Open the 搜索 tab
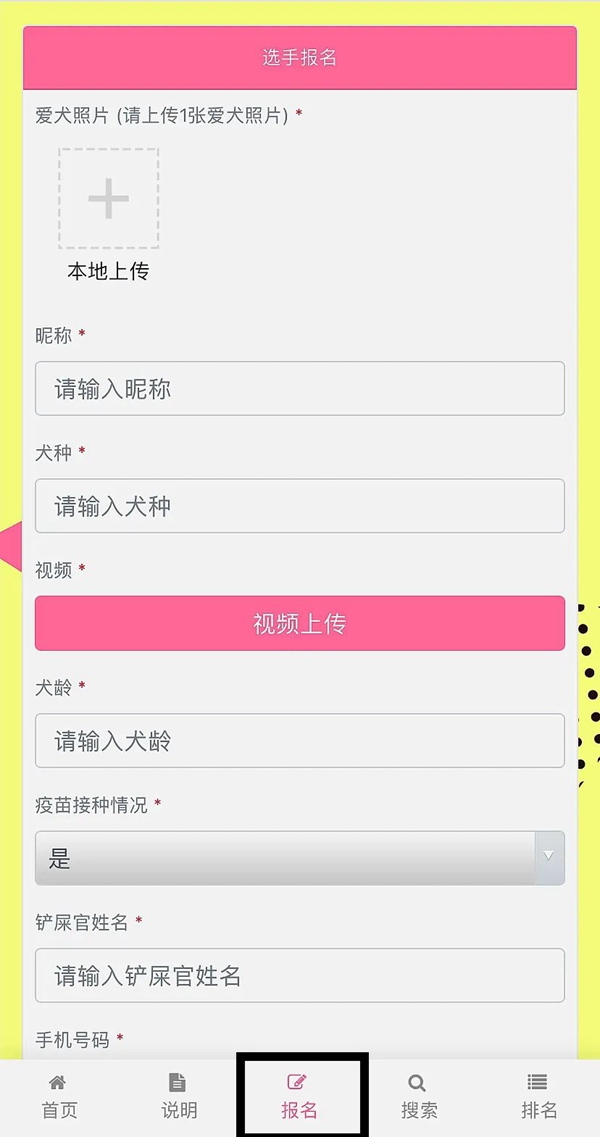The width and height of the screenshot is (600, 1137). 419,1096
